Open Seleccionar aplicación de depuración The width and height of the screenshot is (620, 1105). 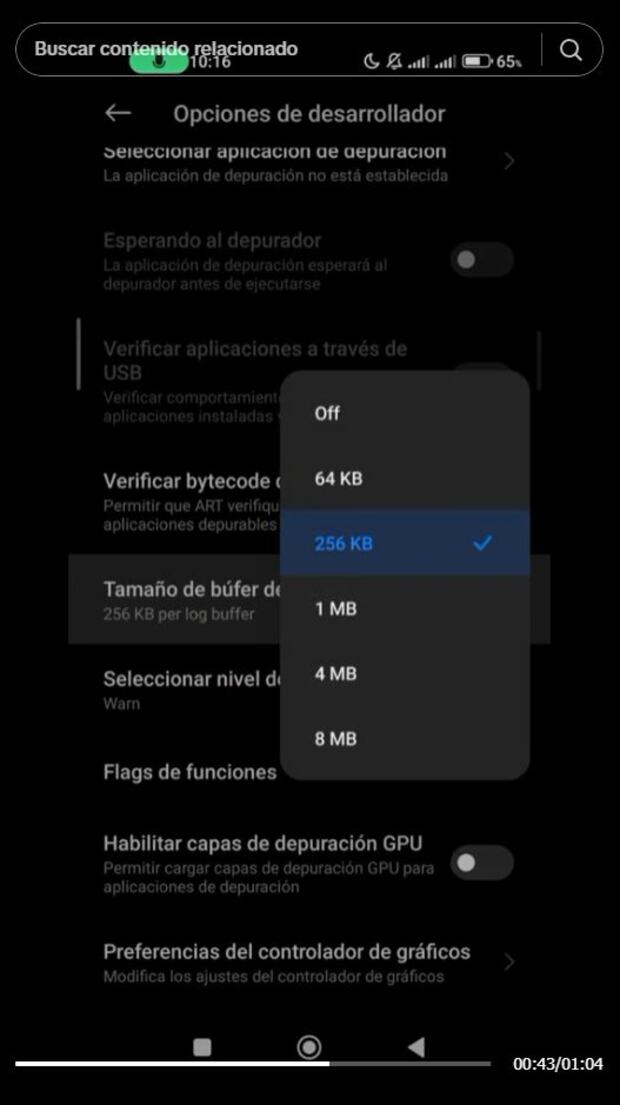pyautogui.click(x=300, y=162)
